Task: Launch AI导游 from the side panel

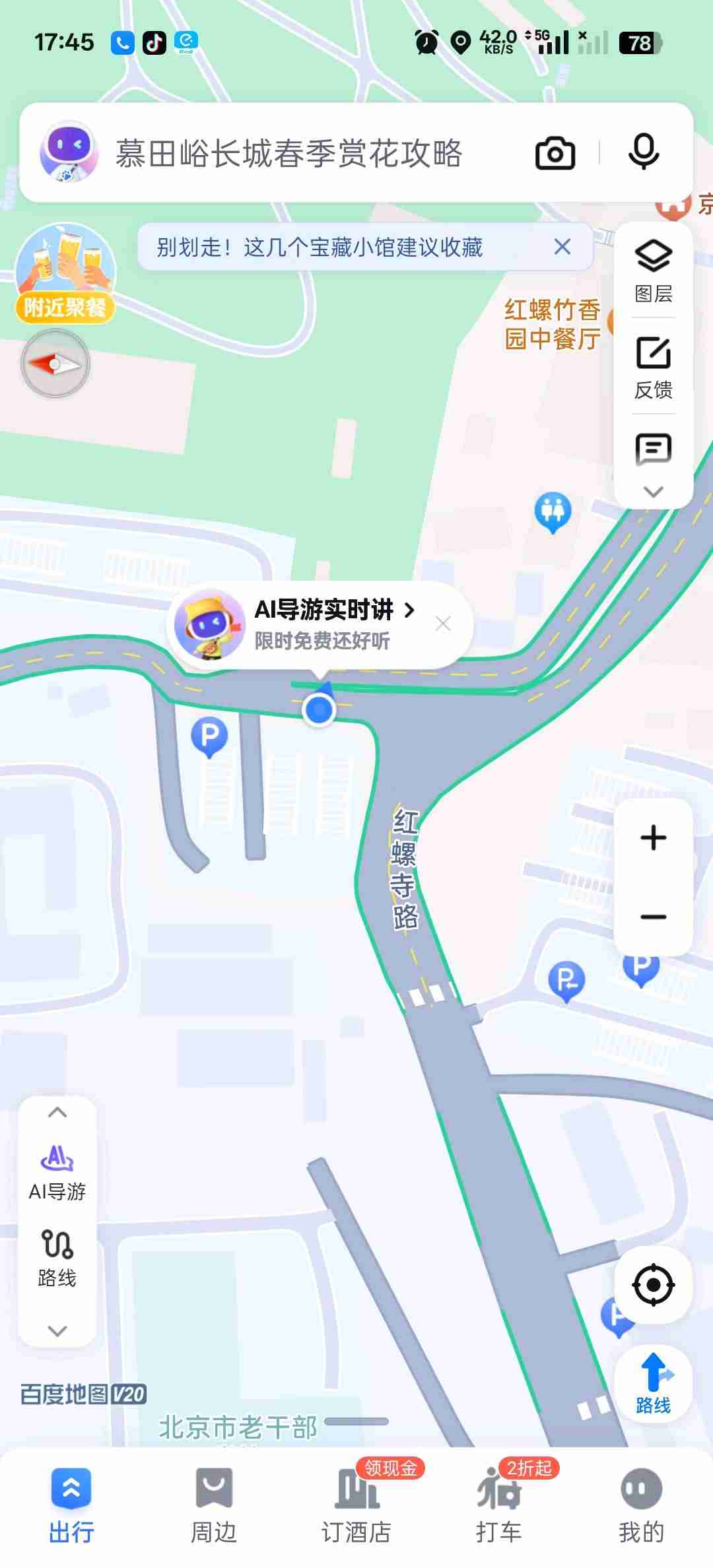Action: (57, 1173)
